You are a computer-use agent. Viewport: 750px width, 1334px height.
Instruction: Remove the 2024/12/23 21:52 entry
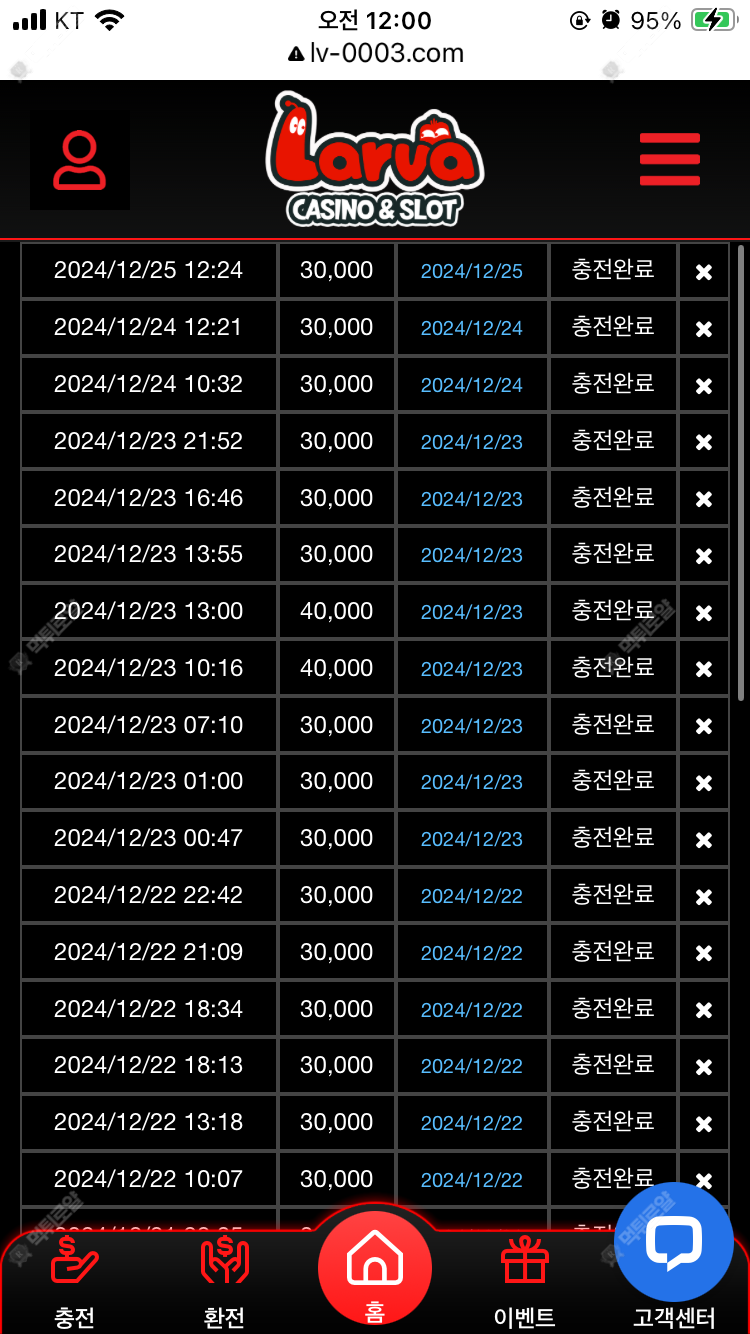704,442
